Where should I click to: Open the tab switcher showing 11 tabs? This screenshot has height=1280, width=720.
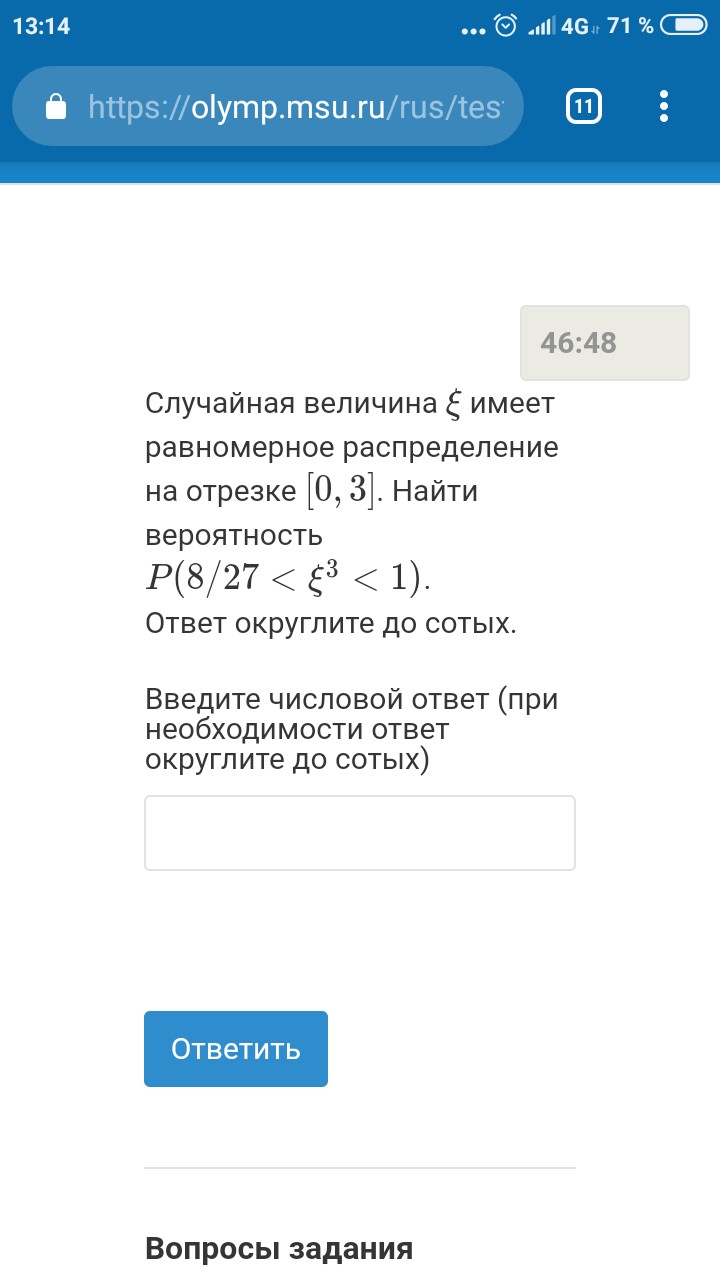(x=583, y=106)
